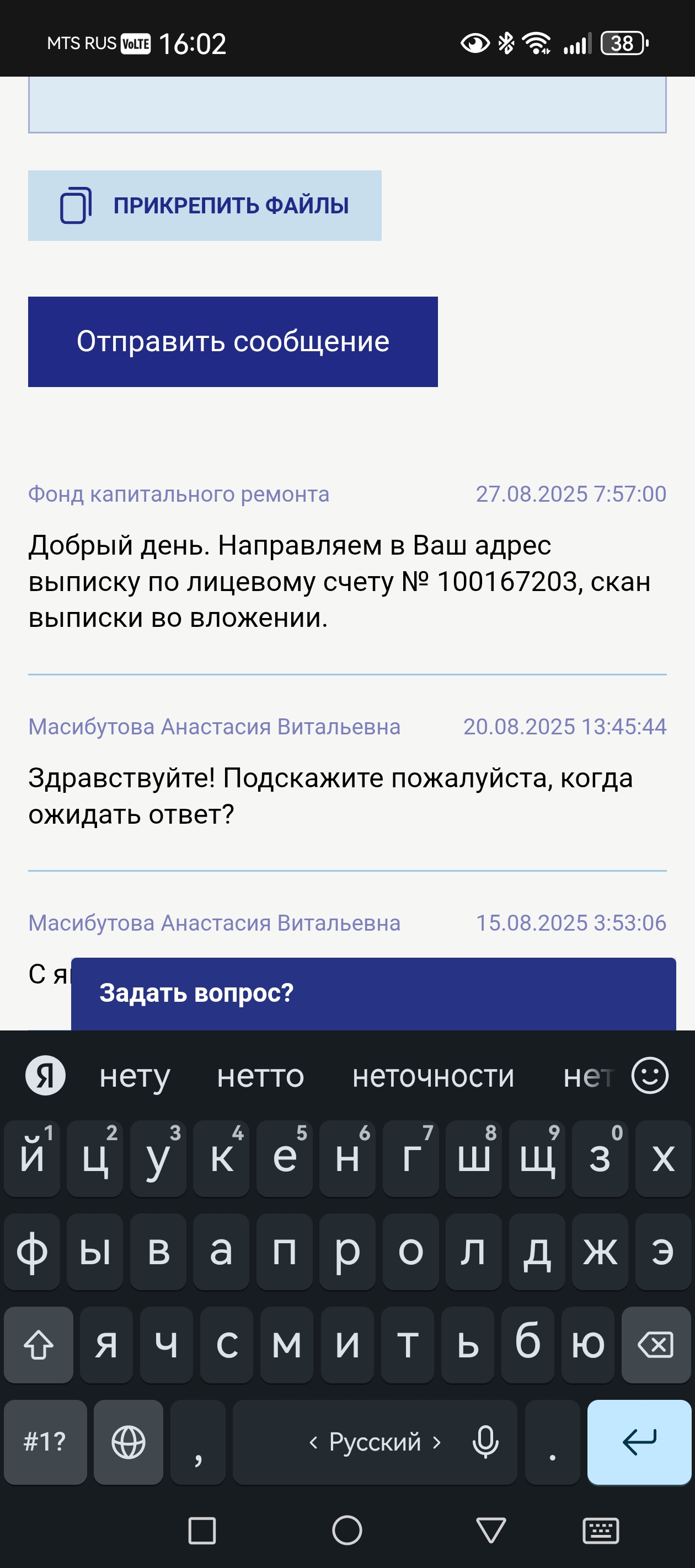Tap the message text field
The width and height of the screenshot is (695, 1568).
coord(347,104)
